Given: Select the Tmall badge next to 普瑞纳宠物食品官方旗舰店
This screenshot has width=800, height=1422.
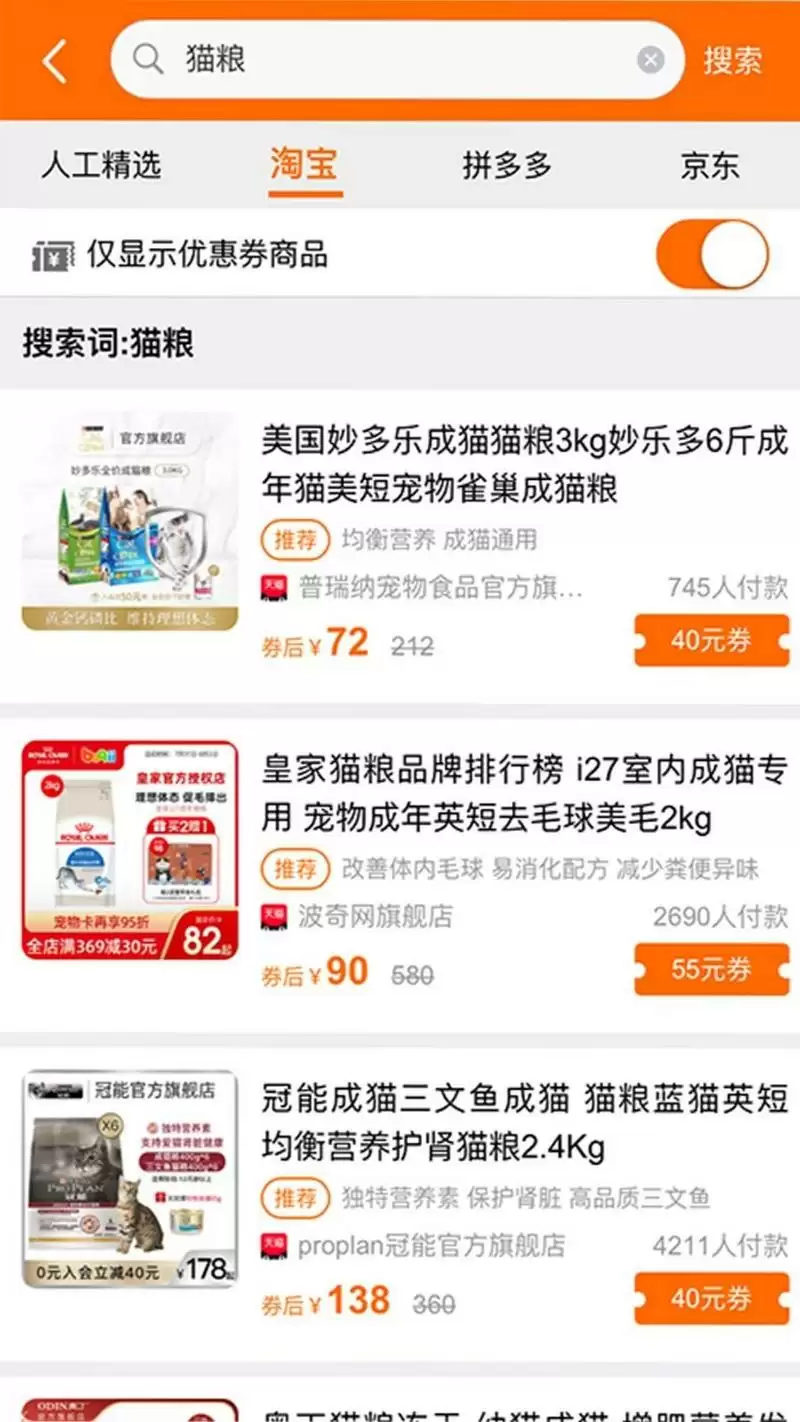Looking at the screenshot, I should click(273, 585).
